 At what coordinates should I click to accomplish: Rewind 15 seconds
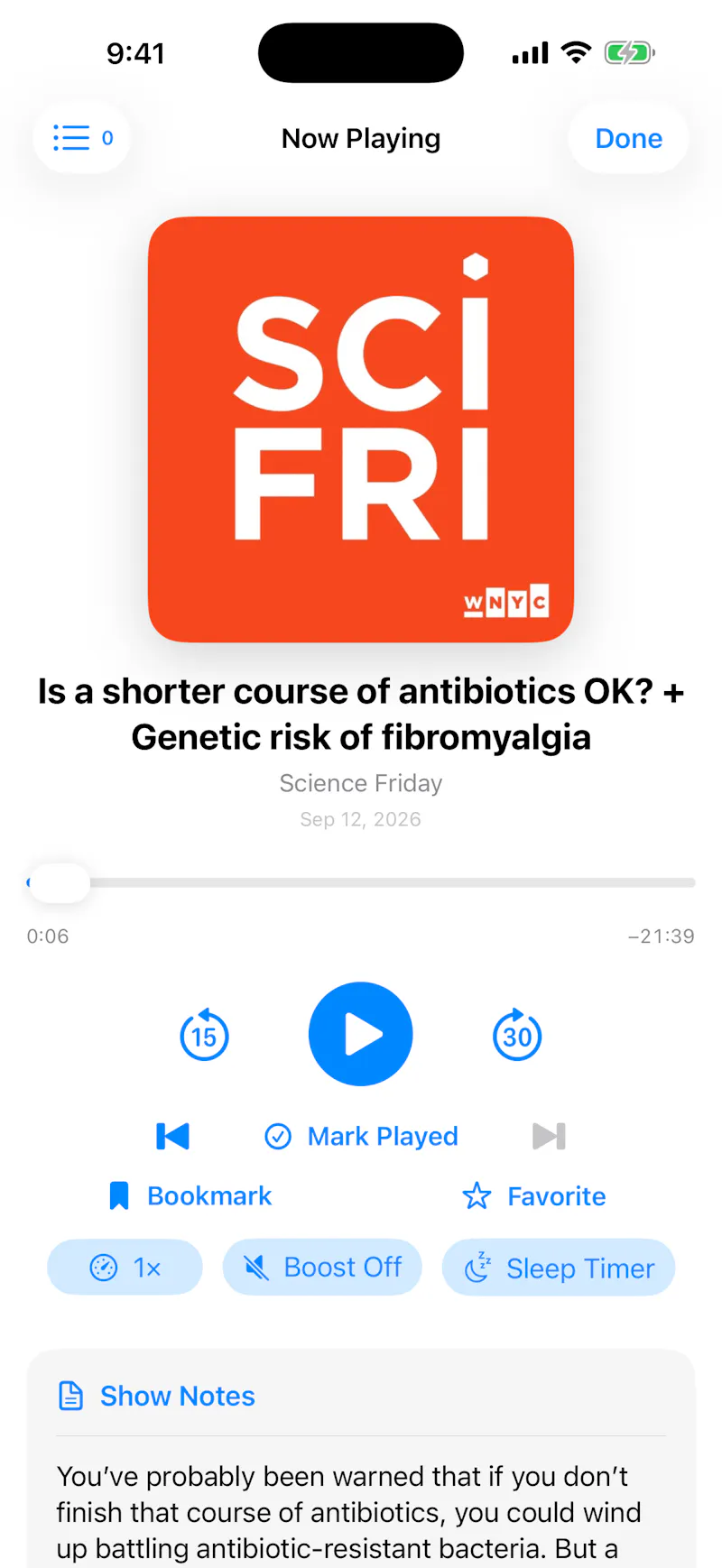tap(205, 1035)
